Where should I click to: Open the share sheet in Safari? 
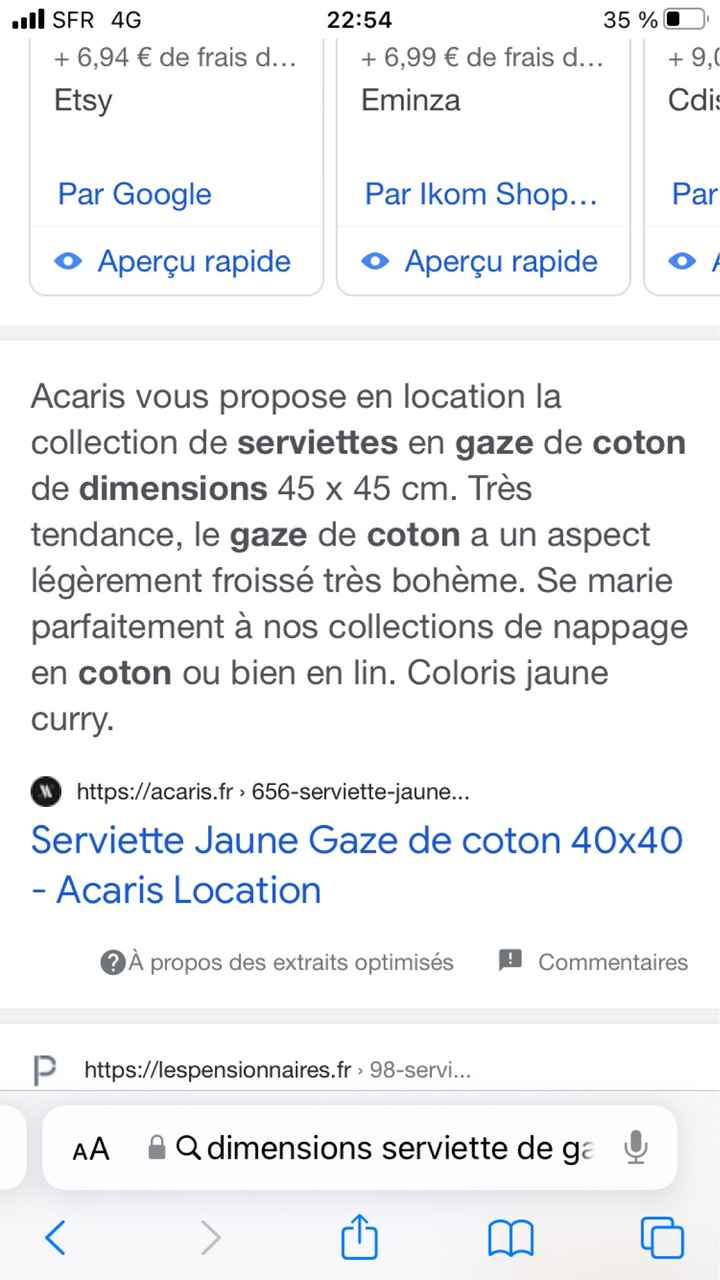point(359,1238)
